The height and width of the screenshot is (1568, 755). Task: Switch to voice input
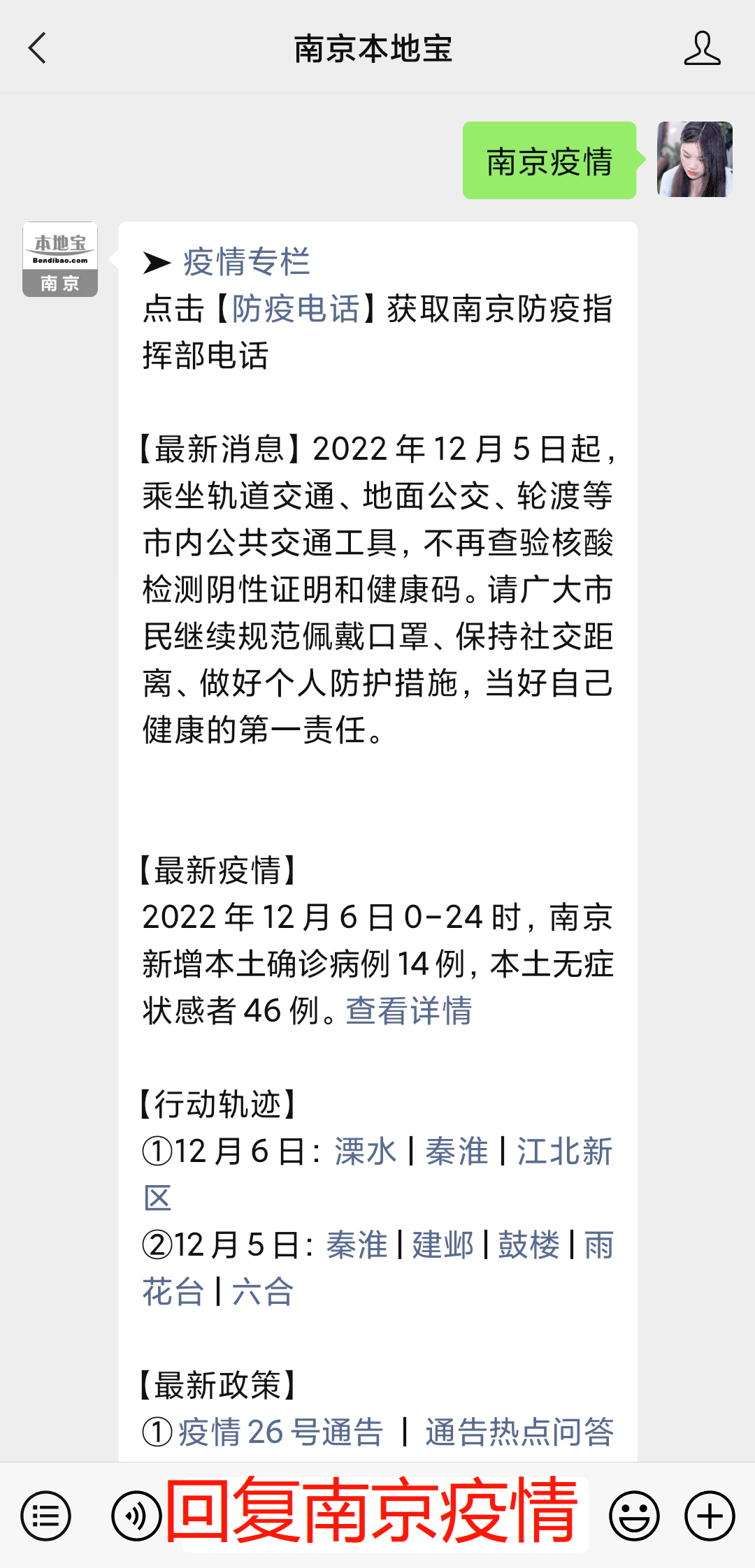pos(136,1516)
